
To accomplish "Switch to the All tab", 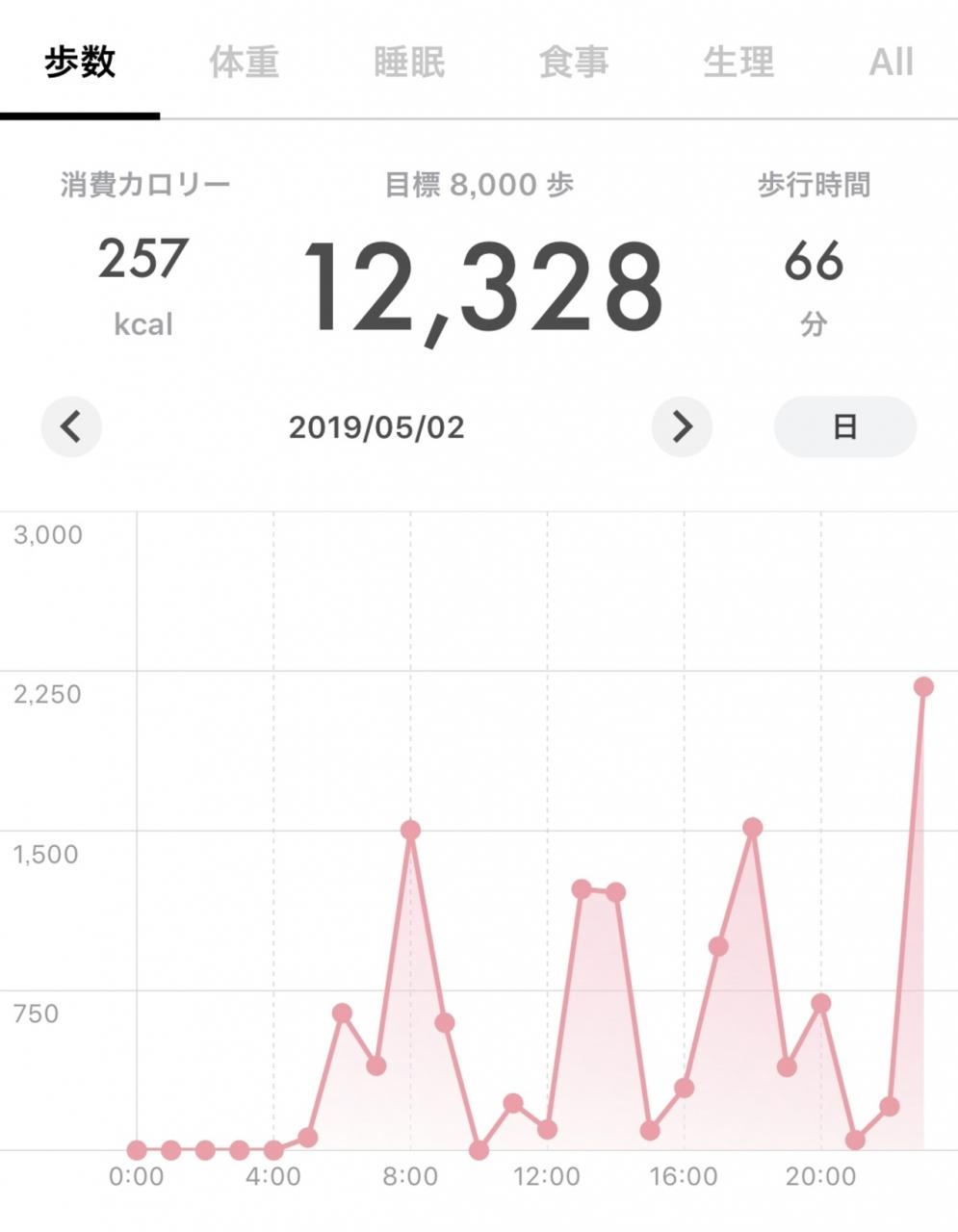I will click(x=891, y=63).
